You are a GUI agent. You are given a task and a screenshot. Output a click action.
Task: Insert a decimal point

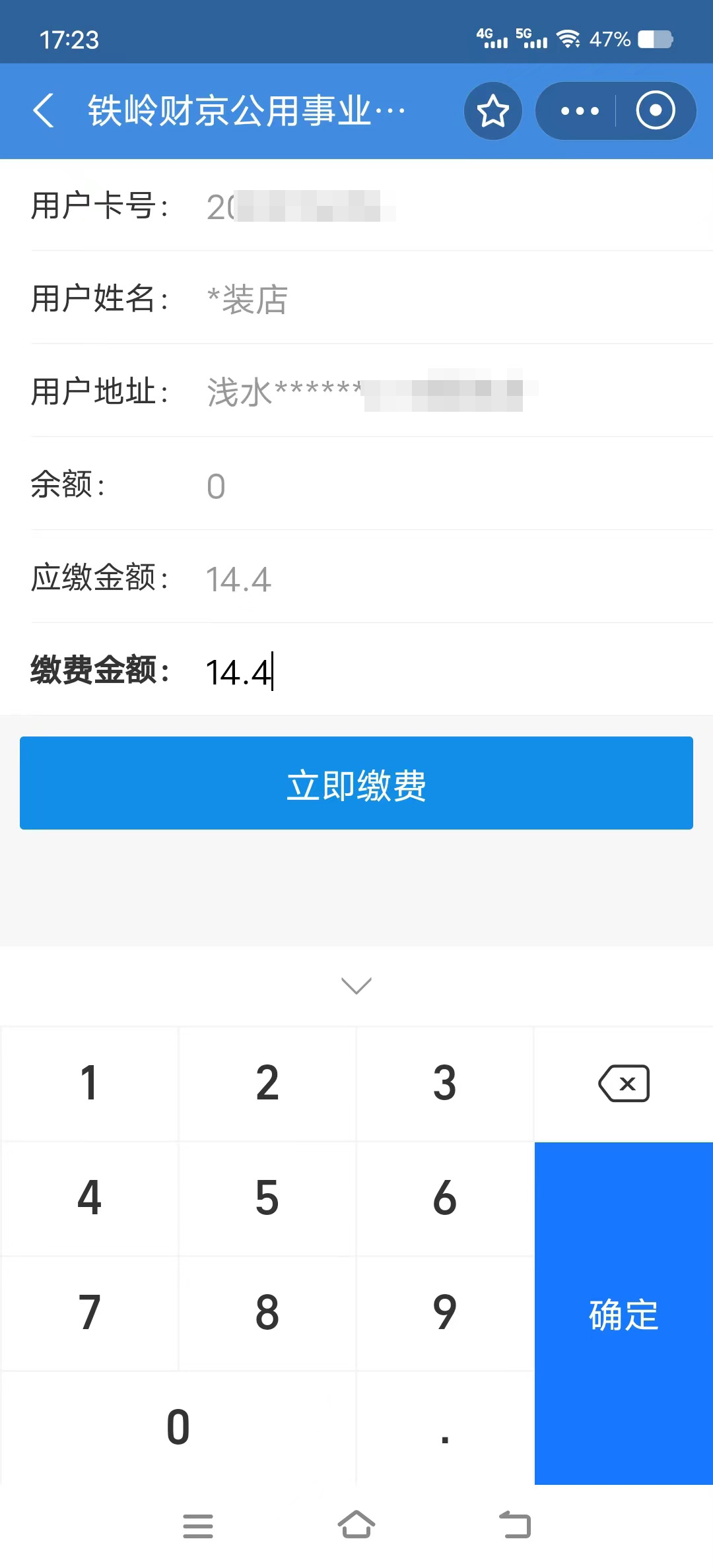[445, 1428]
